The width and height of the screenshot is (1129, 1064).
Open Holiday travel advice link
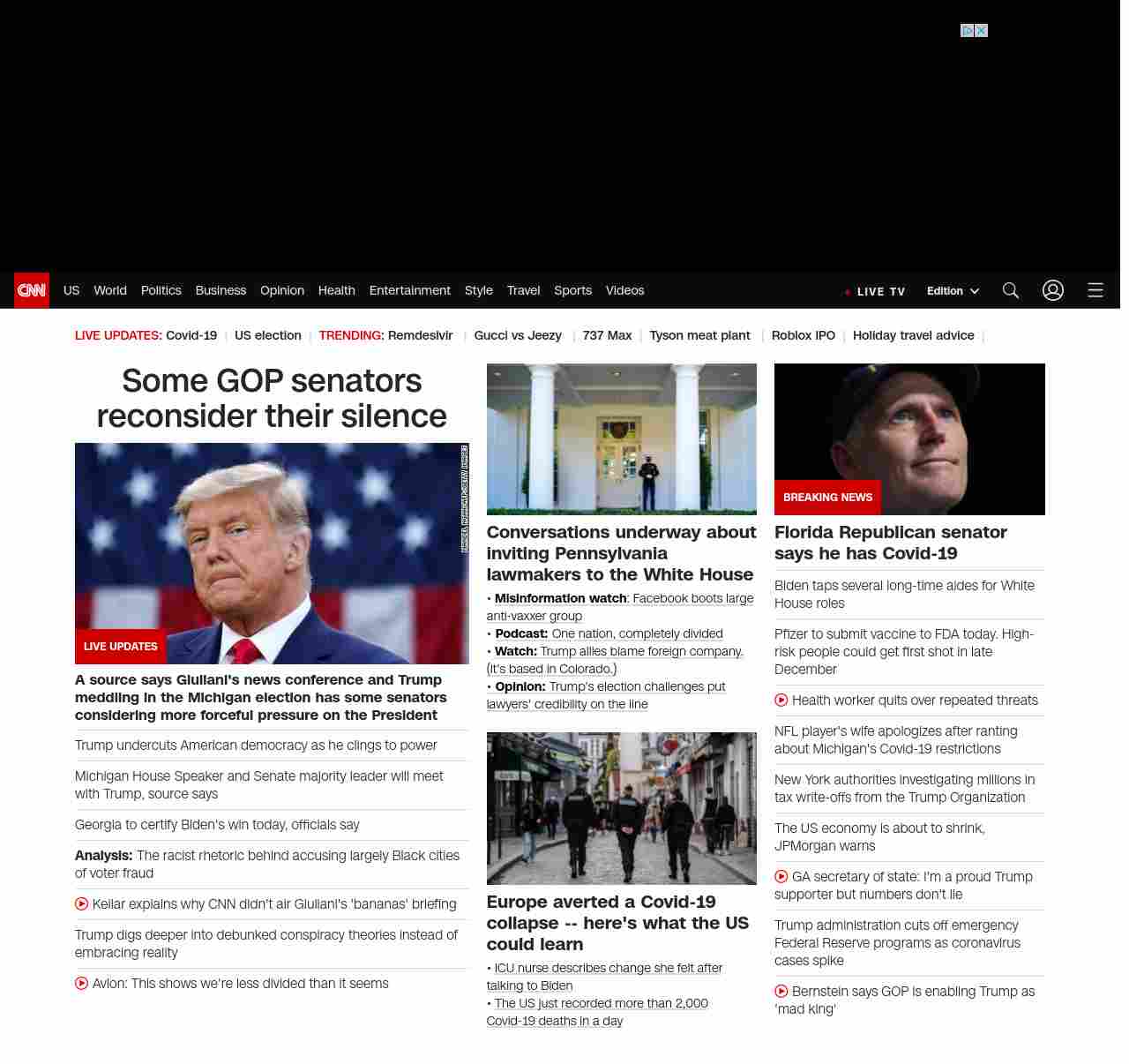click(913, 335)
